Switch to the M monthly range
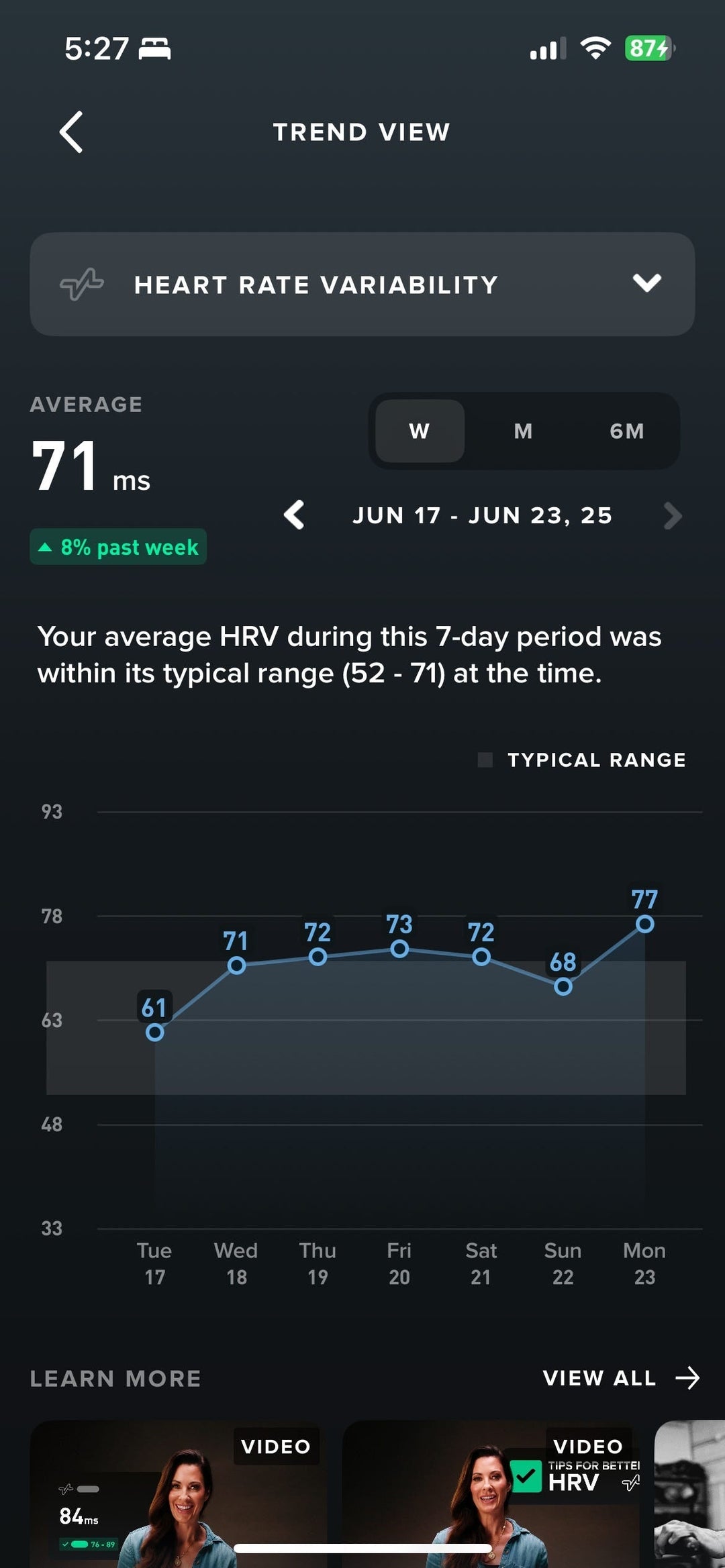The image size is (725, 1568). (x=523, y=431)
